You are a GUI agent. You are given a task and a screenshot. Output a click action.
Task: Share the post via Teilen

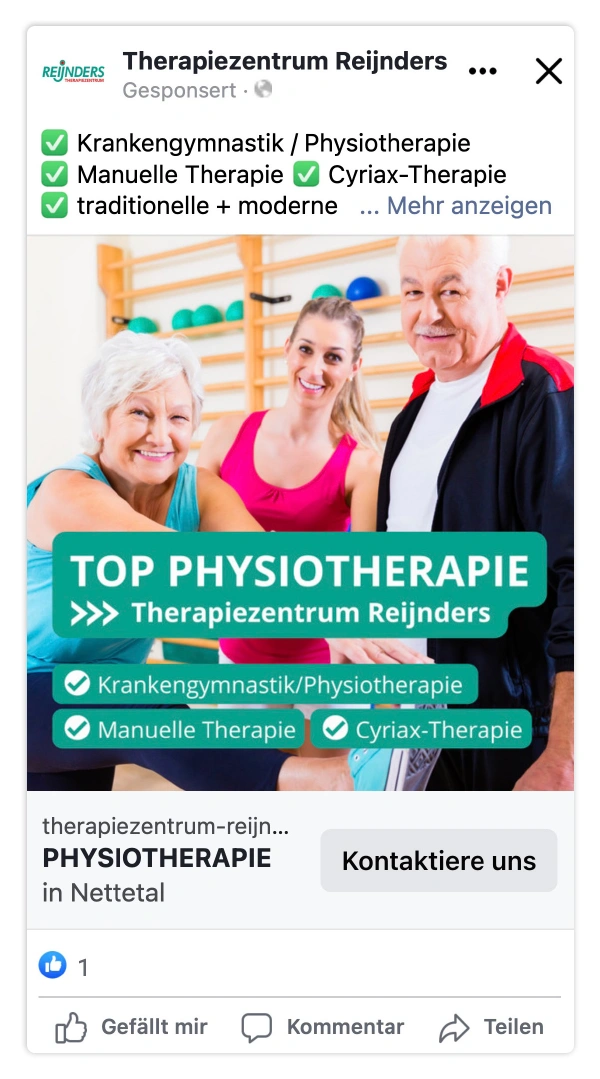491,1027
